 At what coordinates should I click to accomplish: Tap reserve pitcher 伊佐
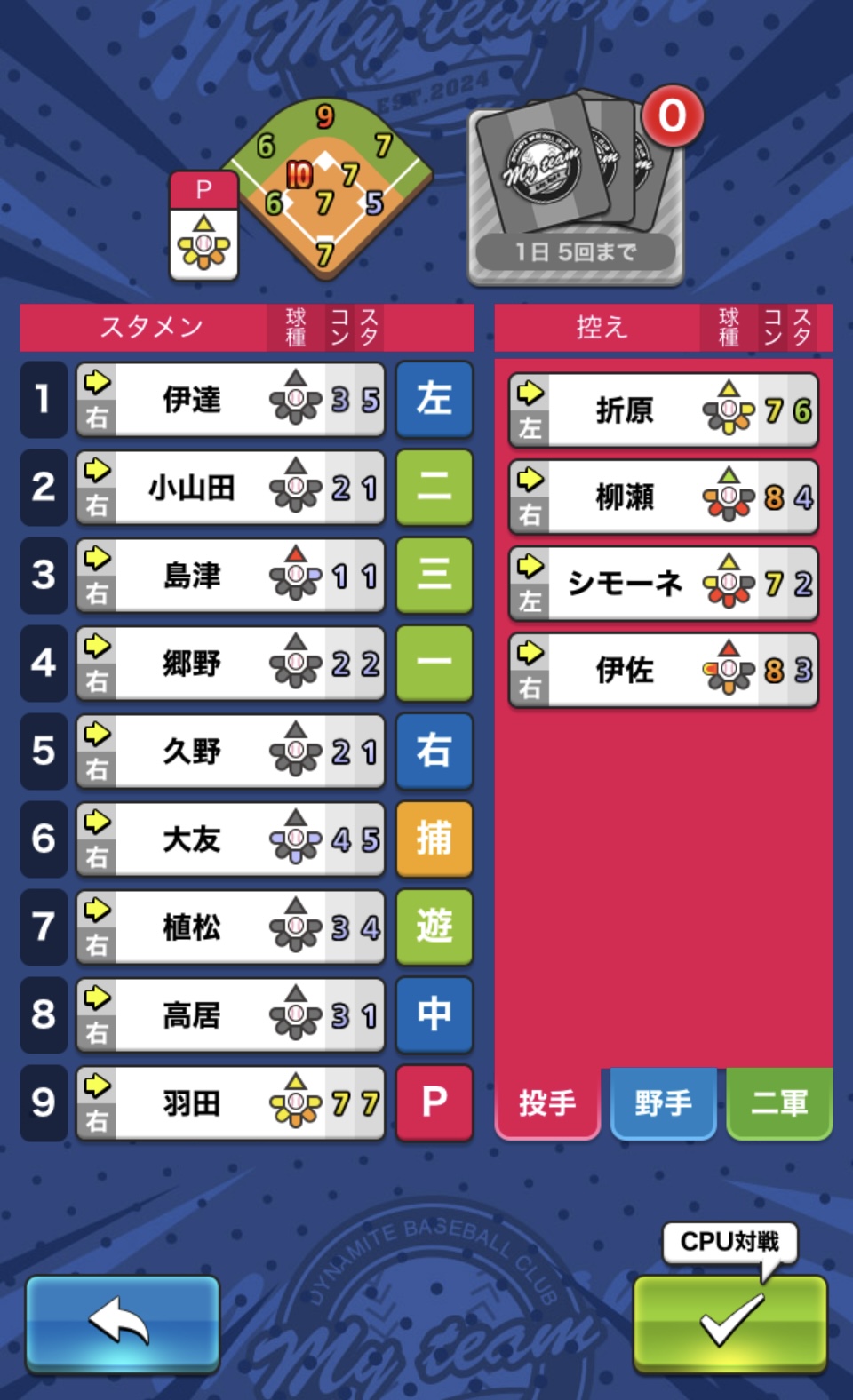click(663, 670)
